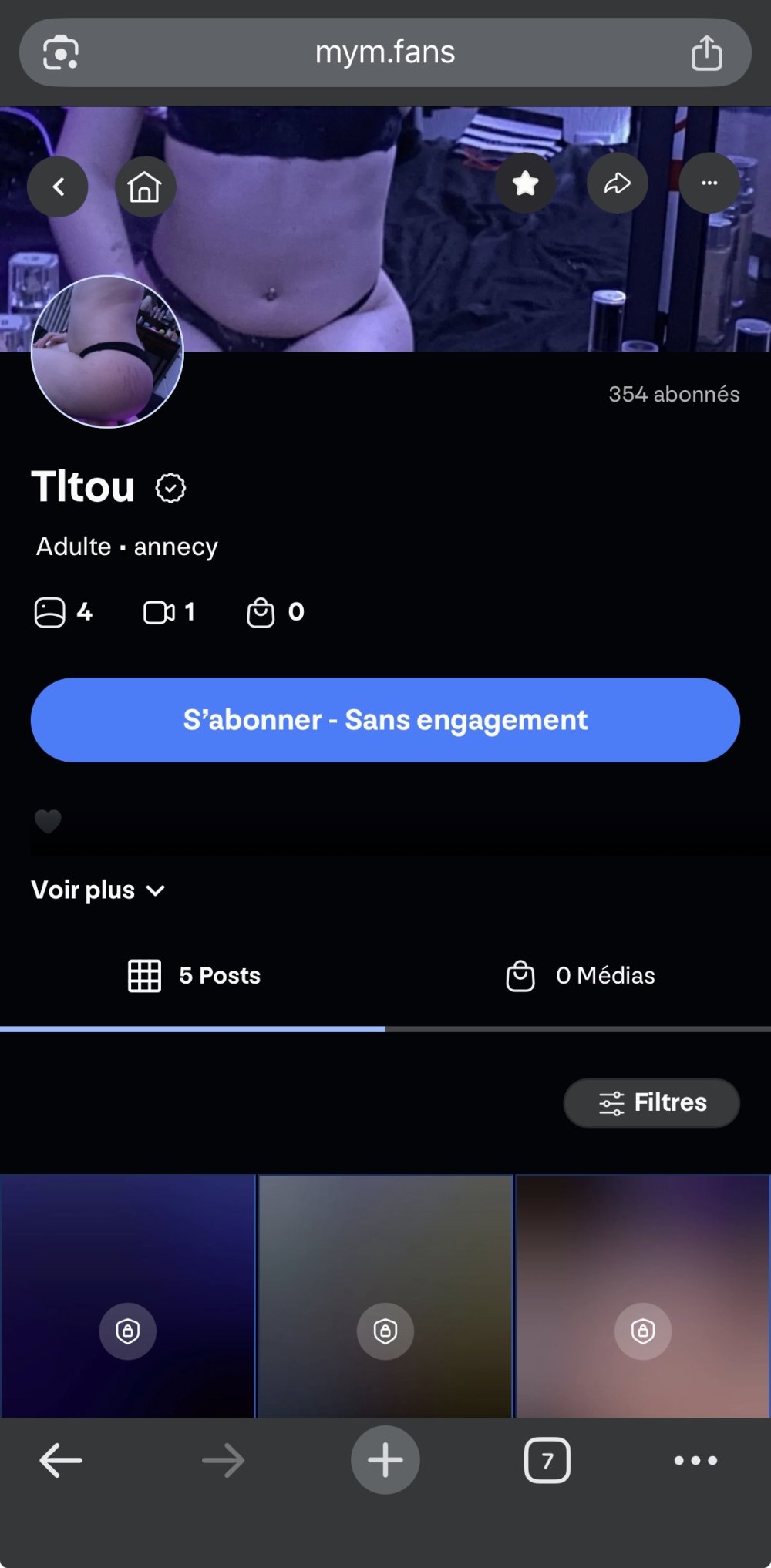Go back using the profile's back arrow
771x1568 pixels.
click(58, 187)
